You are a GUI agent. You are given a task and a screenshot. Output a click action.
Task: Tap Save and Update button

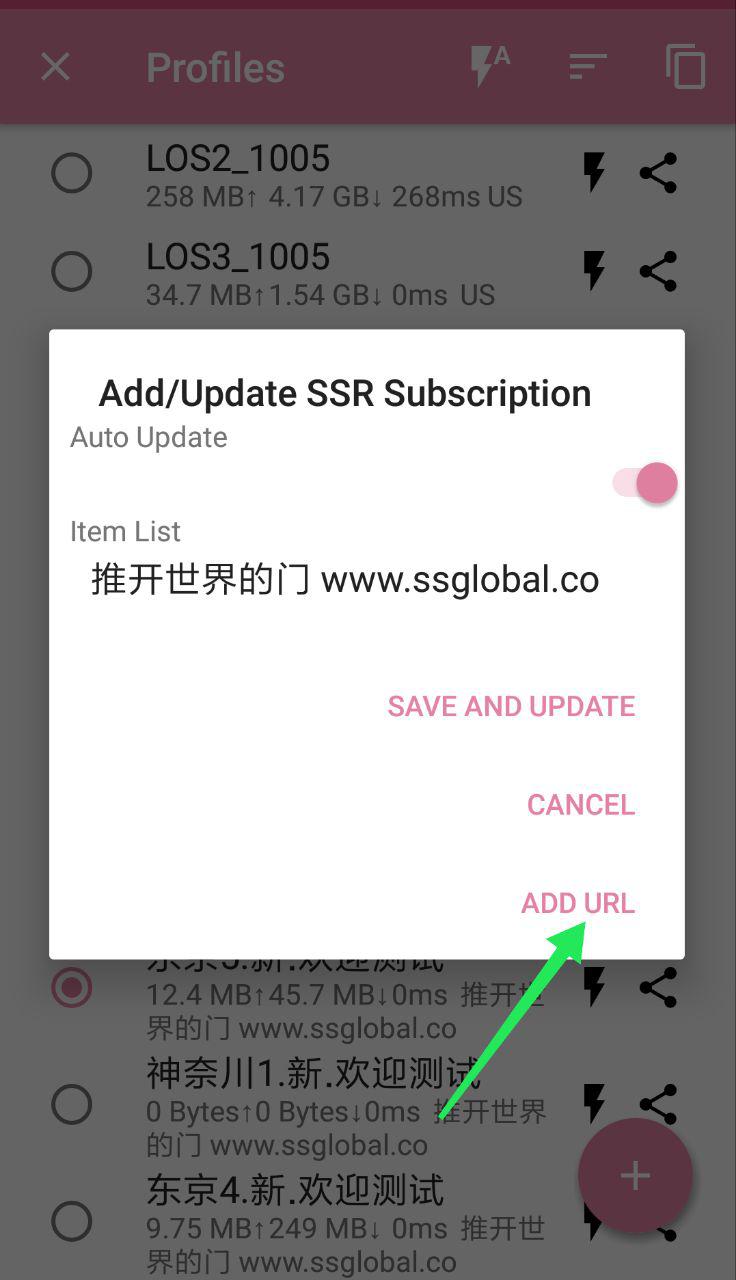(511, 706)
